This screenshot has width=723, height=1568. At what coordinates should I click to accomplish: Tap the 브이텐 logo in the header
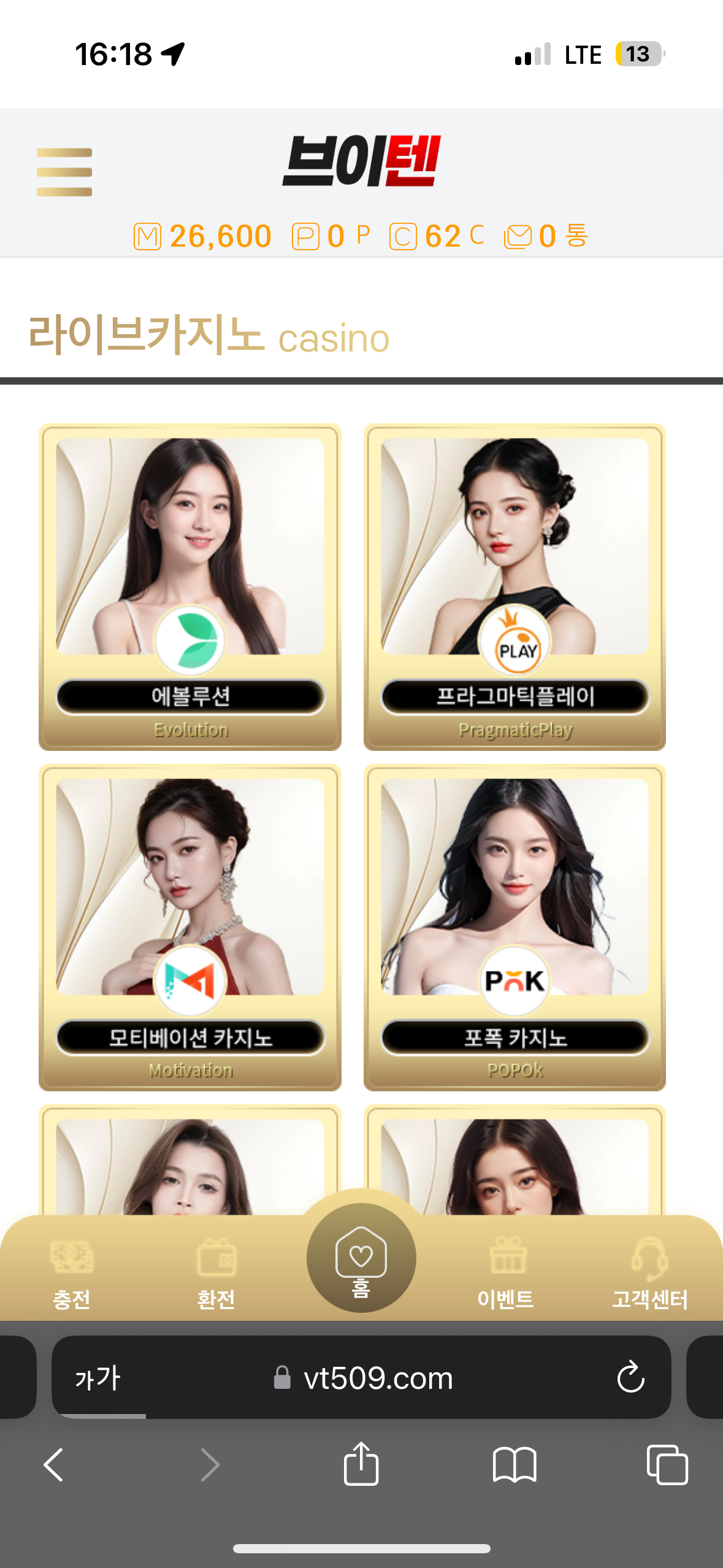(x=362, y=161)
